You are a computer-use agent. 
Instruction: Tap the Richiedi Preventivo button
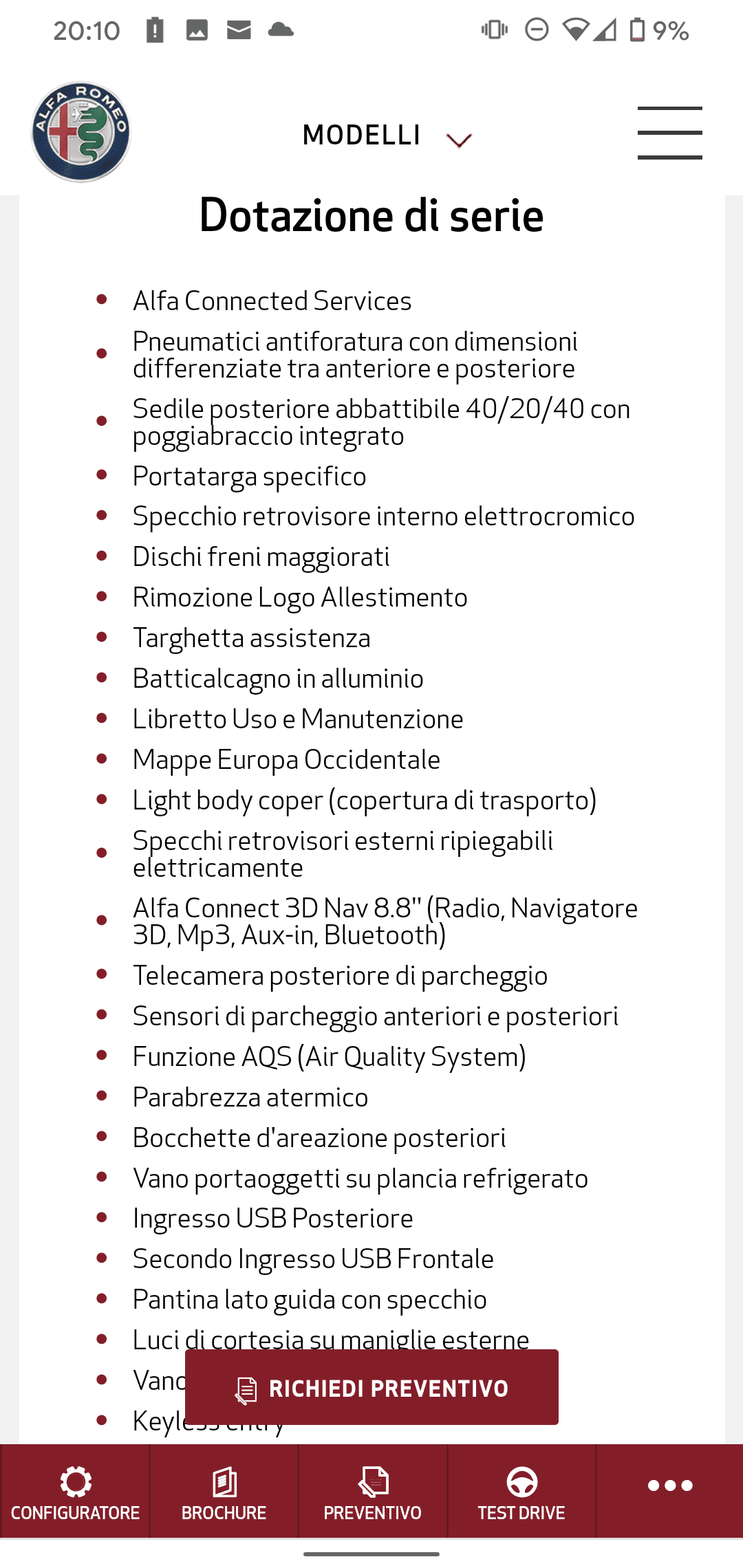371,1387
